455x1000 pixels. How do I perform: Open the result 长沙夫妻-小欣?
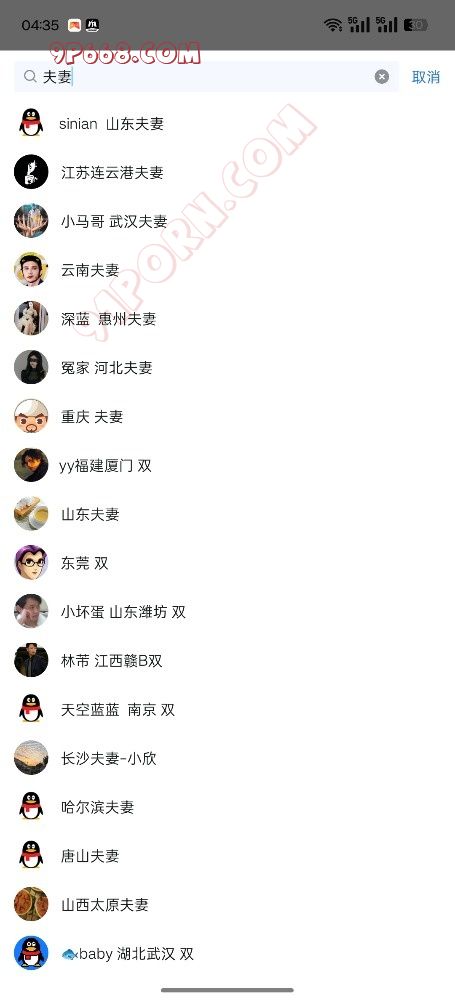point(227,758)
